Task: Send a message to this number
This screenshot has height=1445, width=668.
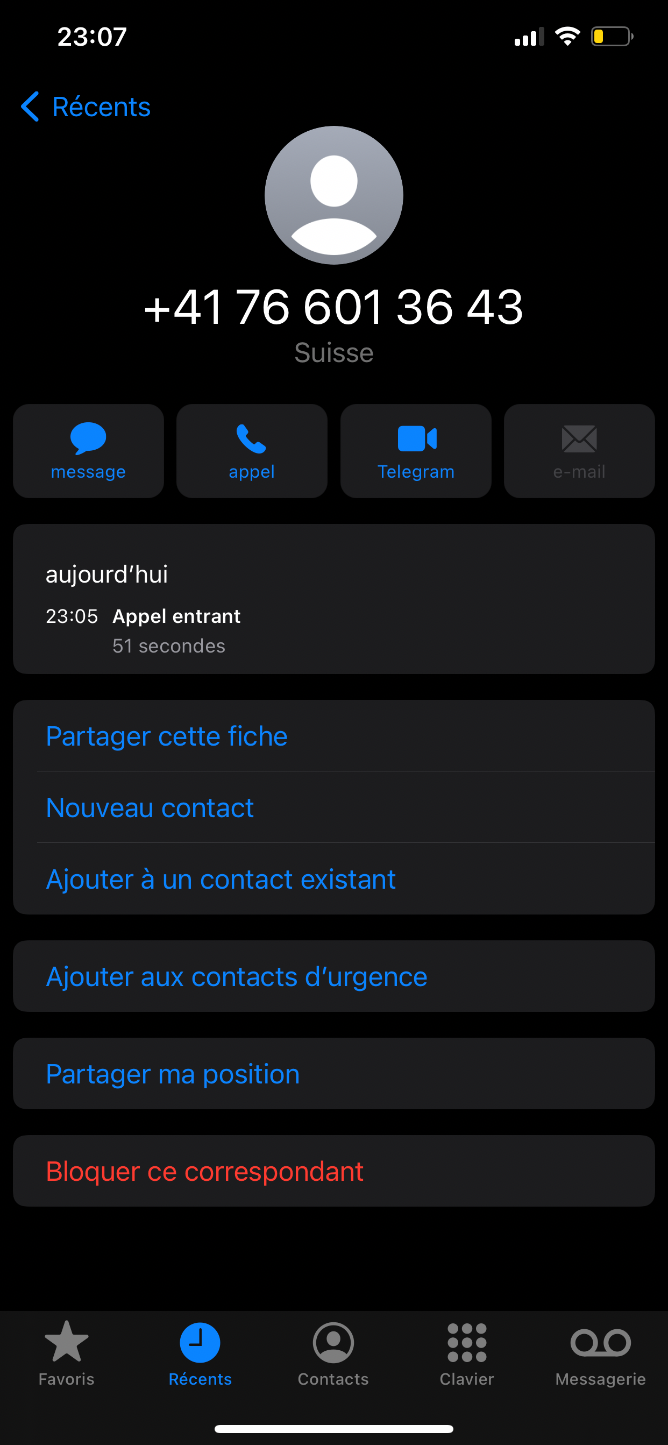Action: click(x=88, y=451)
